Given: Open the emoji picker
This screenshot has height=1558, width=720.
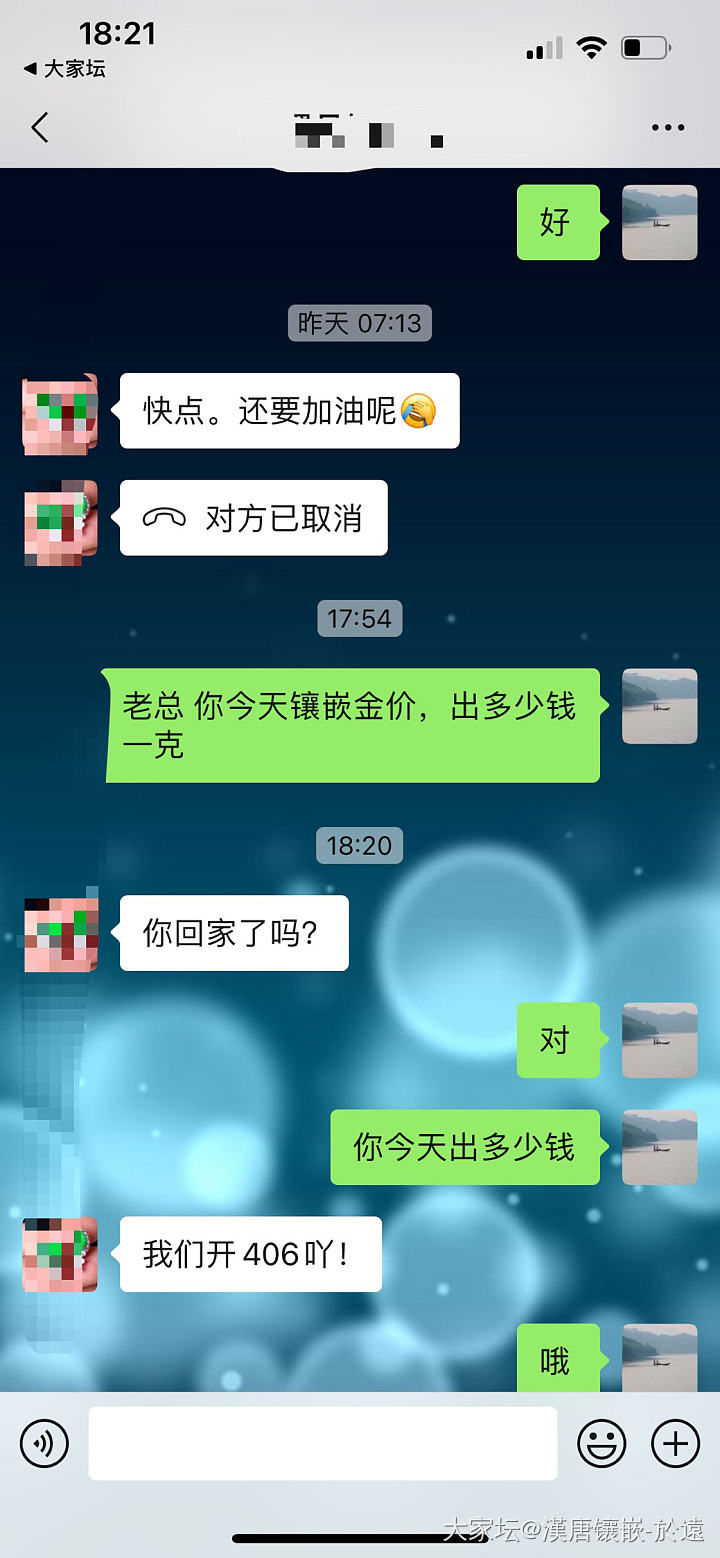Looking at the screenshot, I should [602, 1444].
